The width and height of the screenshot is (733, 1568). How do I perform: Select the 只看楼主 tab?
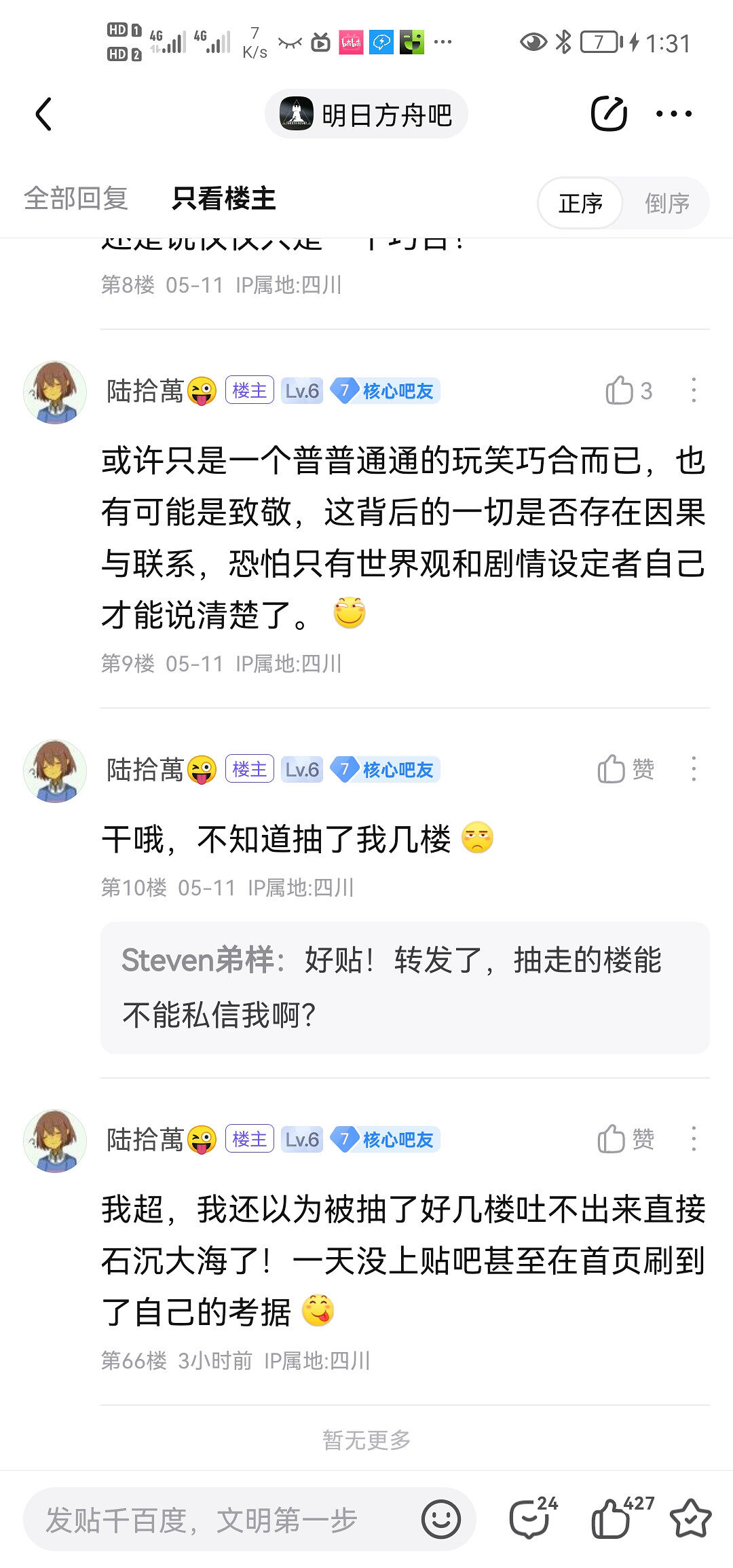point(223,198)
